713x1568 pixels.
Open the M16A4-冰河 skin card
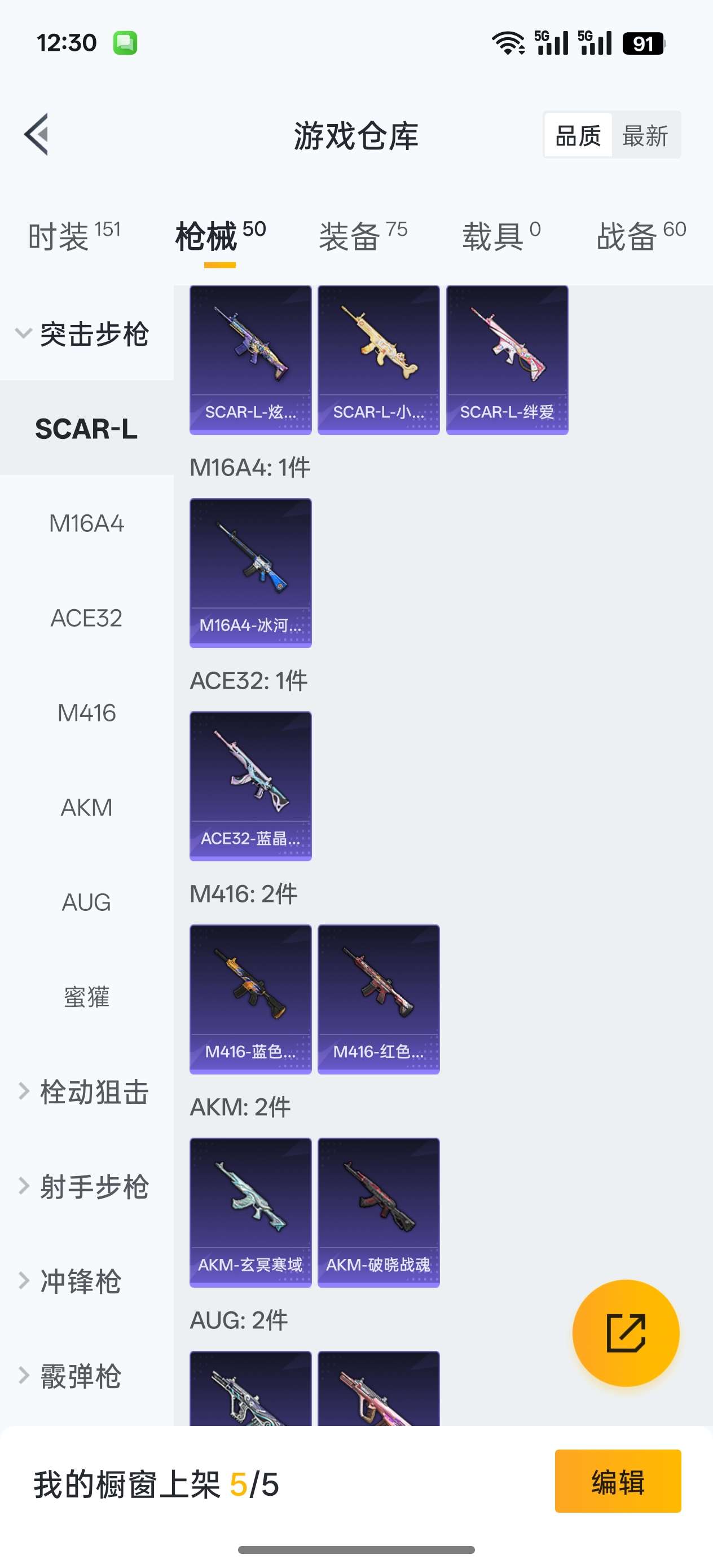(x=250, y=572)
